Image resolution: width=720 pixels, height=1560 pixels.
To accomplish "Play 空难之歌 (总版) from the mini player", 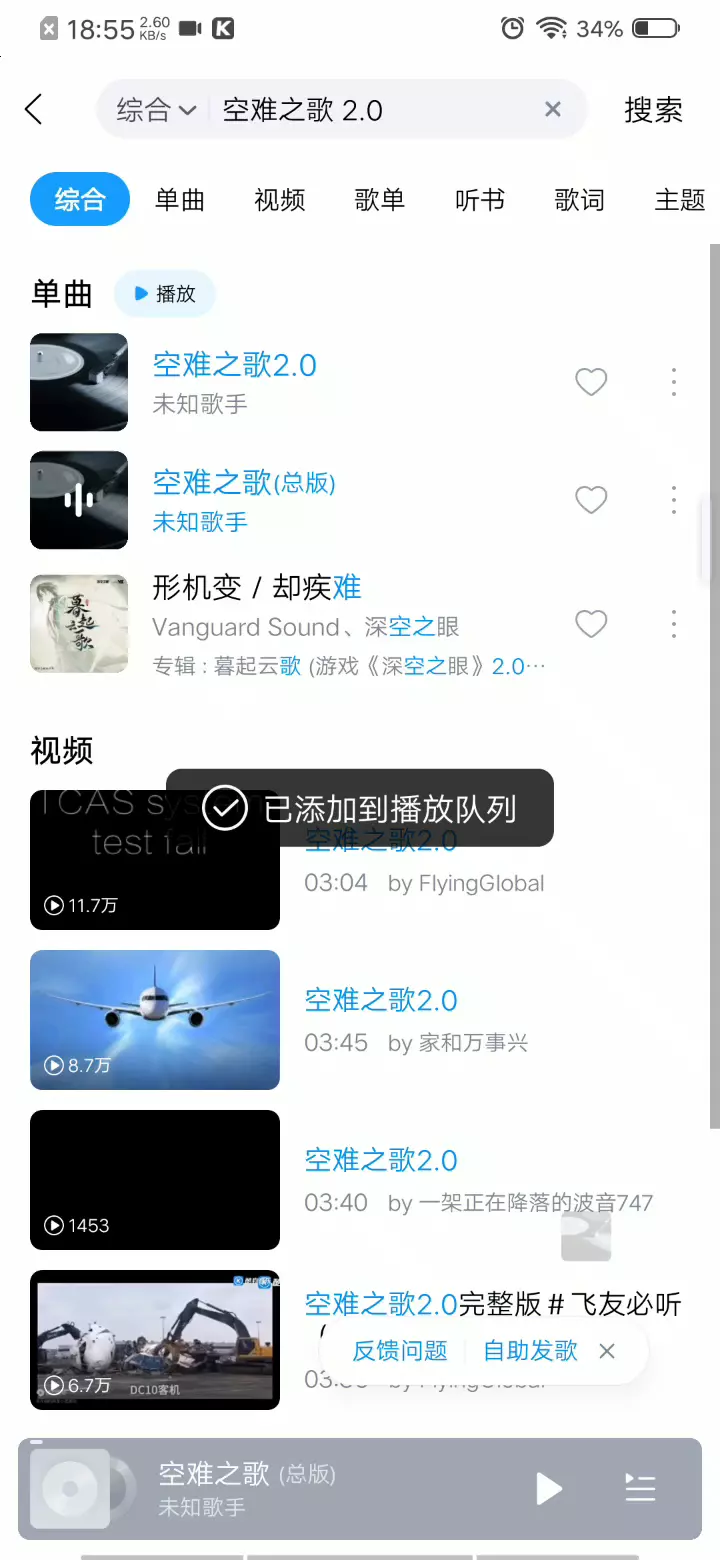I will pos(549,1489).
